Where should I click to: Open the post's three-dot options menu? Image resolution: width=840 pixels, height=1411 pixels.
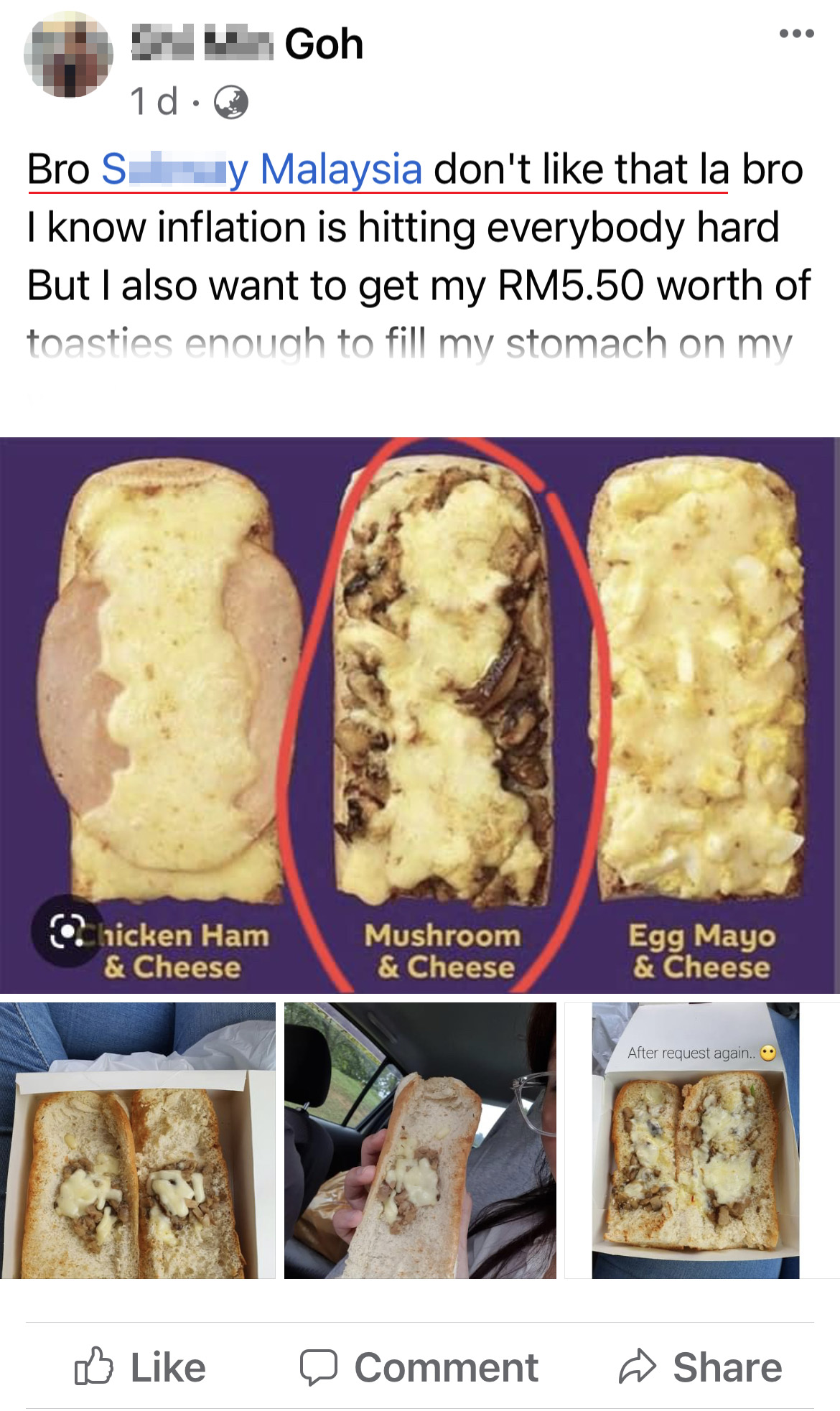796,34
